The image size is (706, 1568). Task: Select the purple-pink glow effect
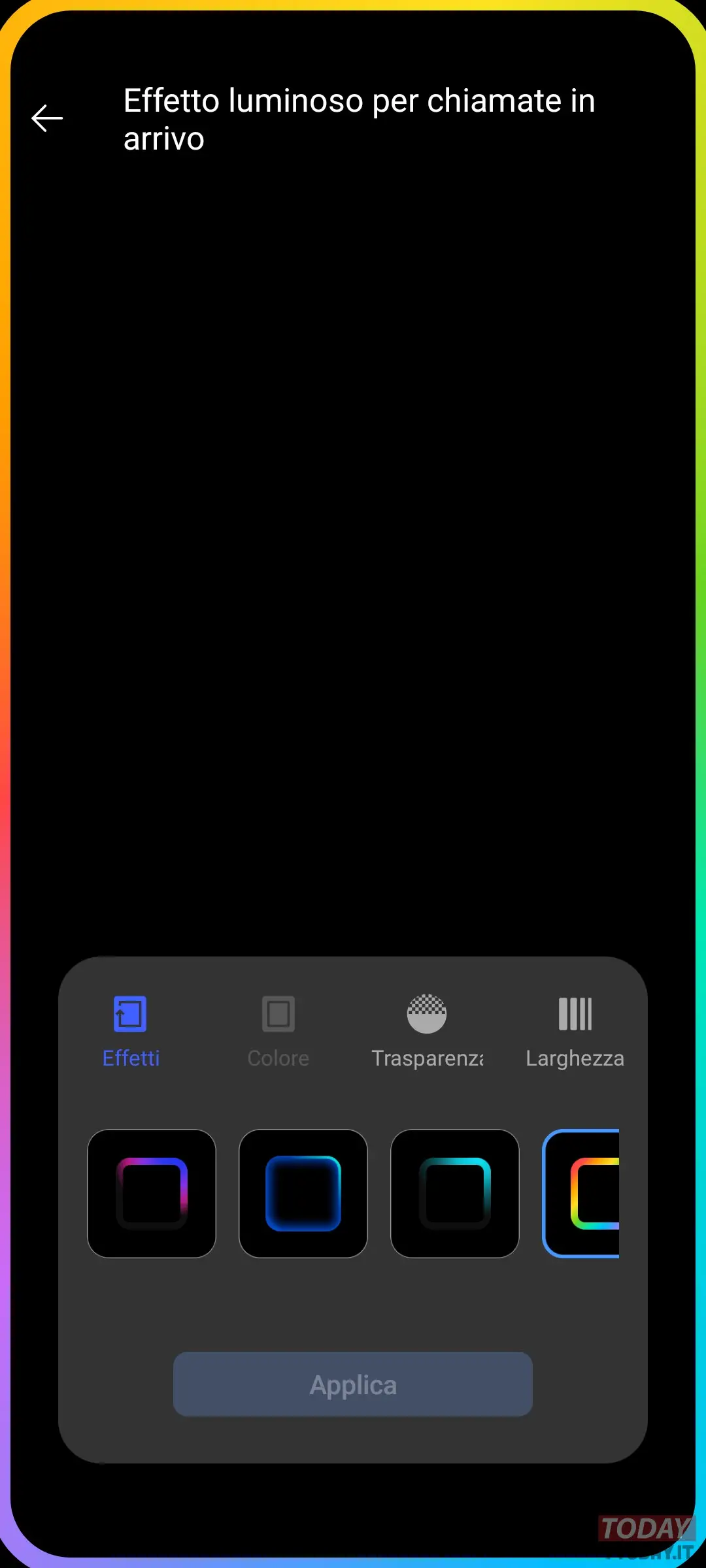pyautogui.click(x=152, y=1193)
